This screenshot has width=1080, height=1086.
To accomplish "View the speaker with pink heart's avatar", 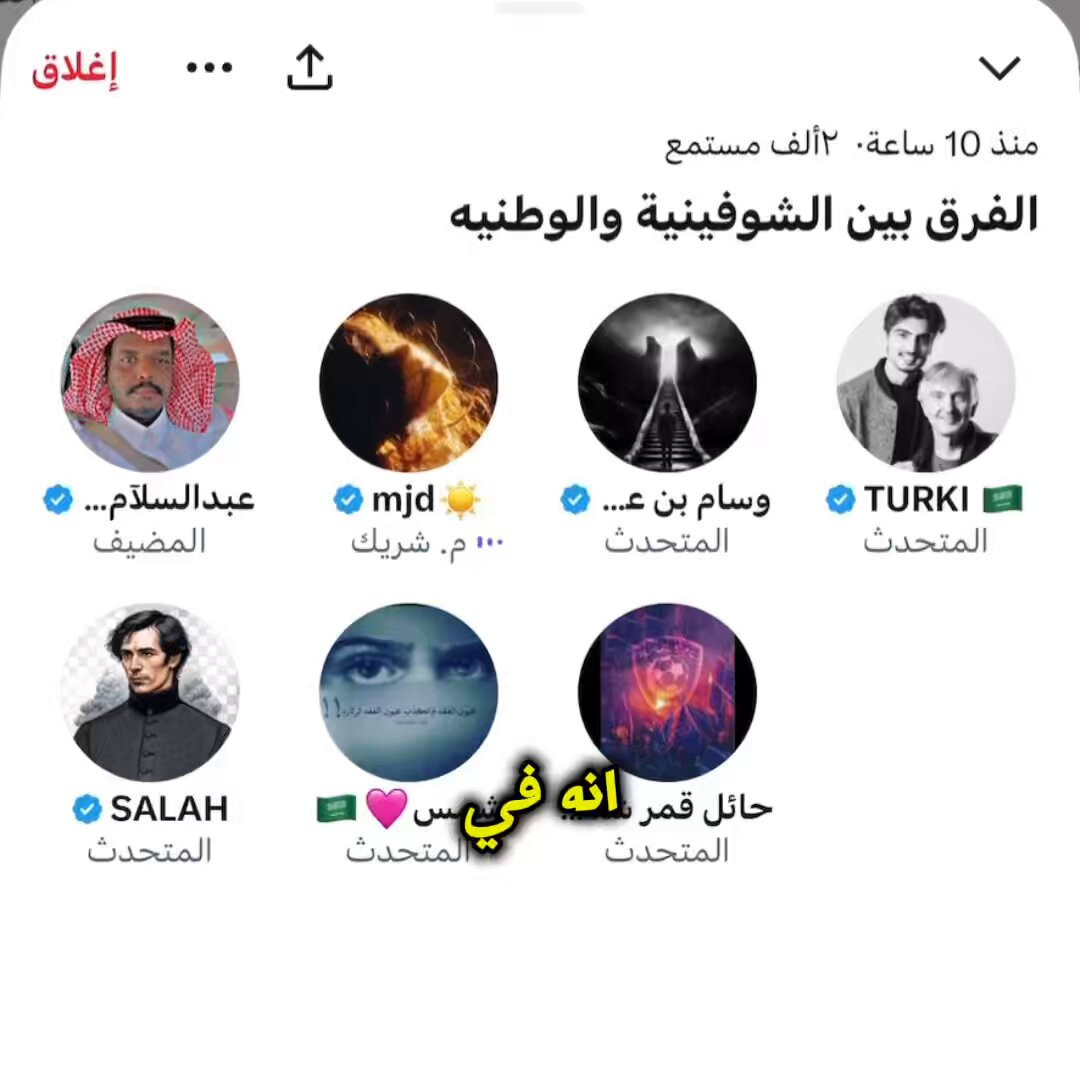I will point(409,692).
